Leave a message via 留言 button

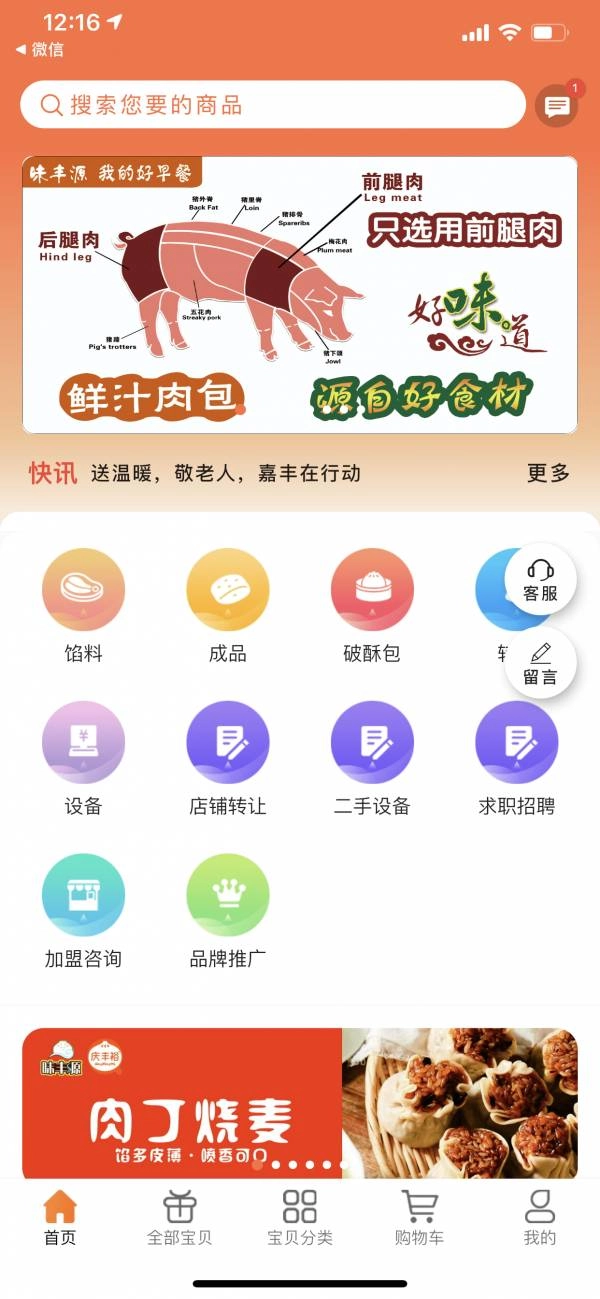pos(540,664)
